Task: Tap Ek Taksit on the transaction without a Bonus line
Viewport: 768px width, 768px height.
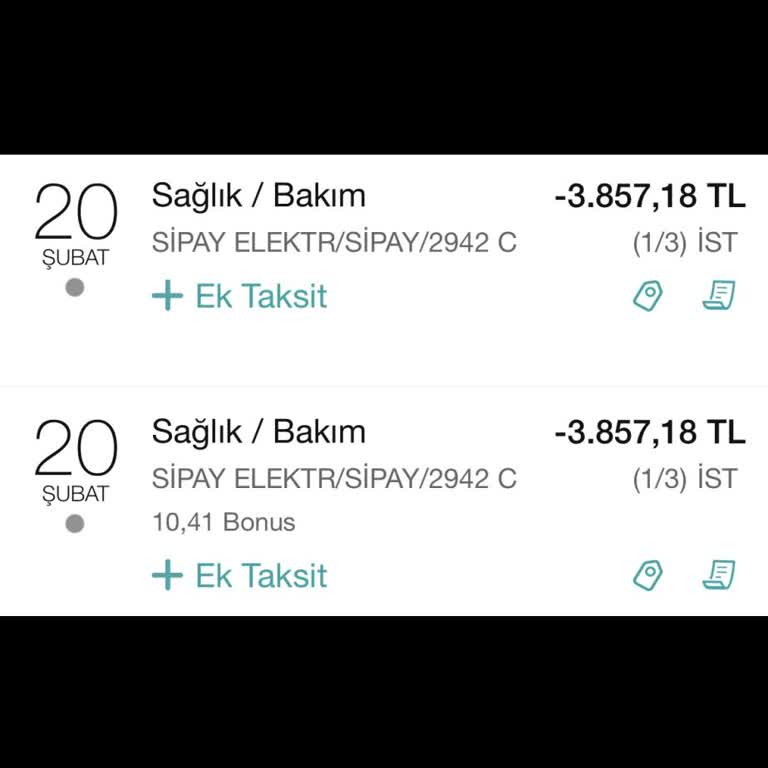Action: [x=240, y=297]
